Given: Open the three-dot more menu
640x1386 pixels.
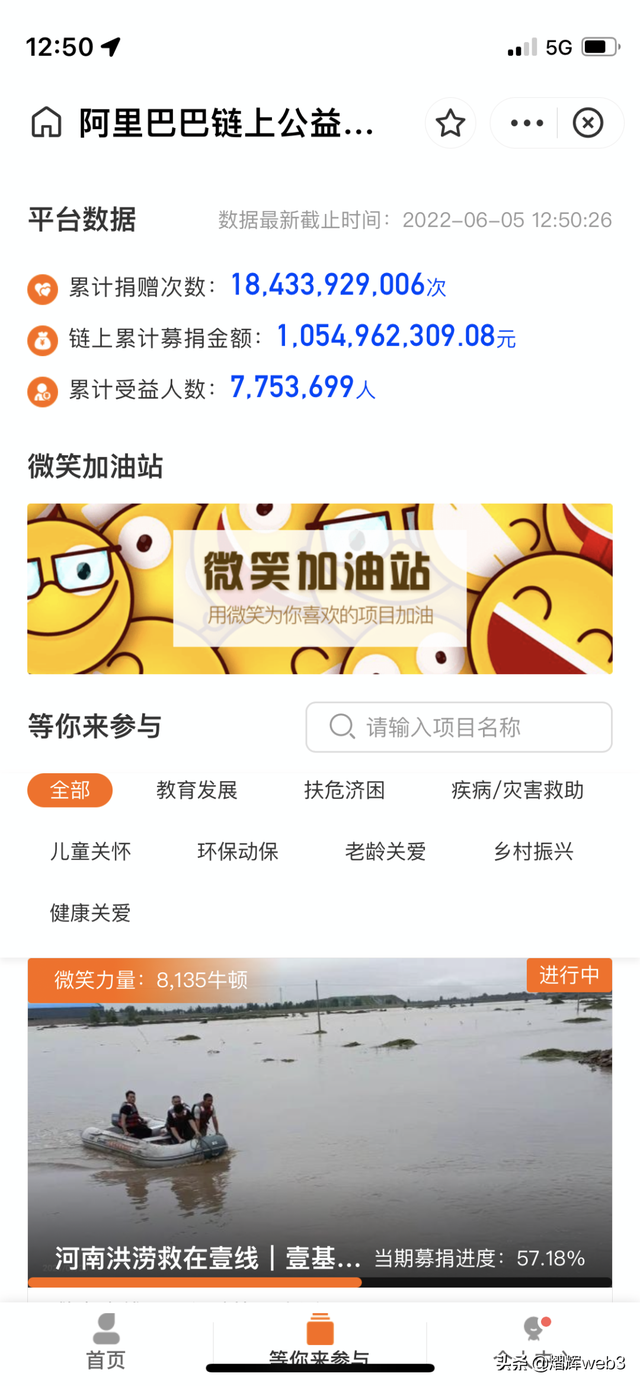Looking at the screenshot, I should (527, 123).
